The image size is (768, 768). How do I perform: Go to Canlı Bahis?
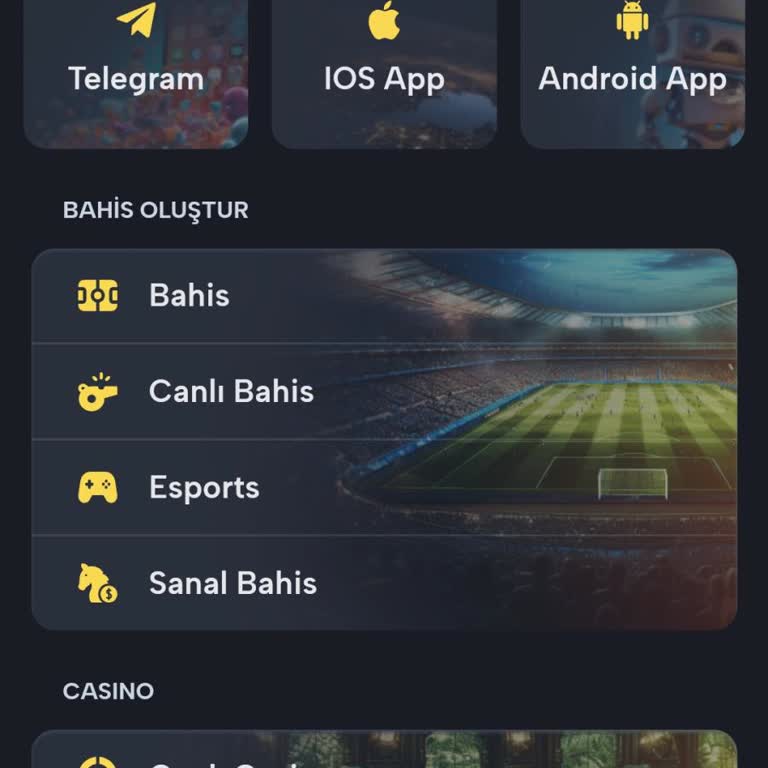[x=384, y=392]
